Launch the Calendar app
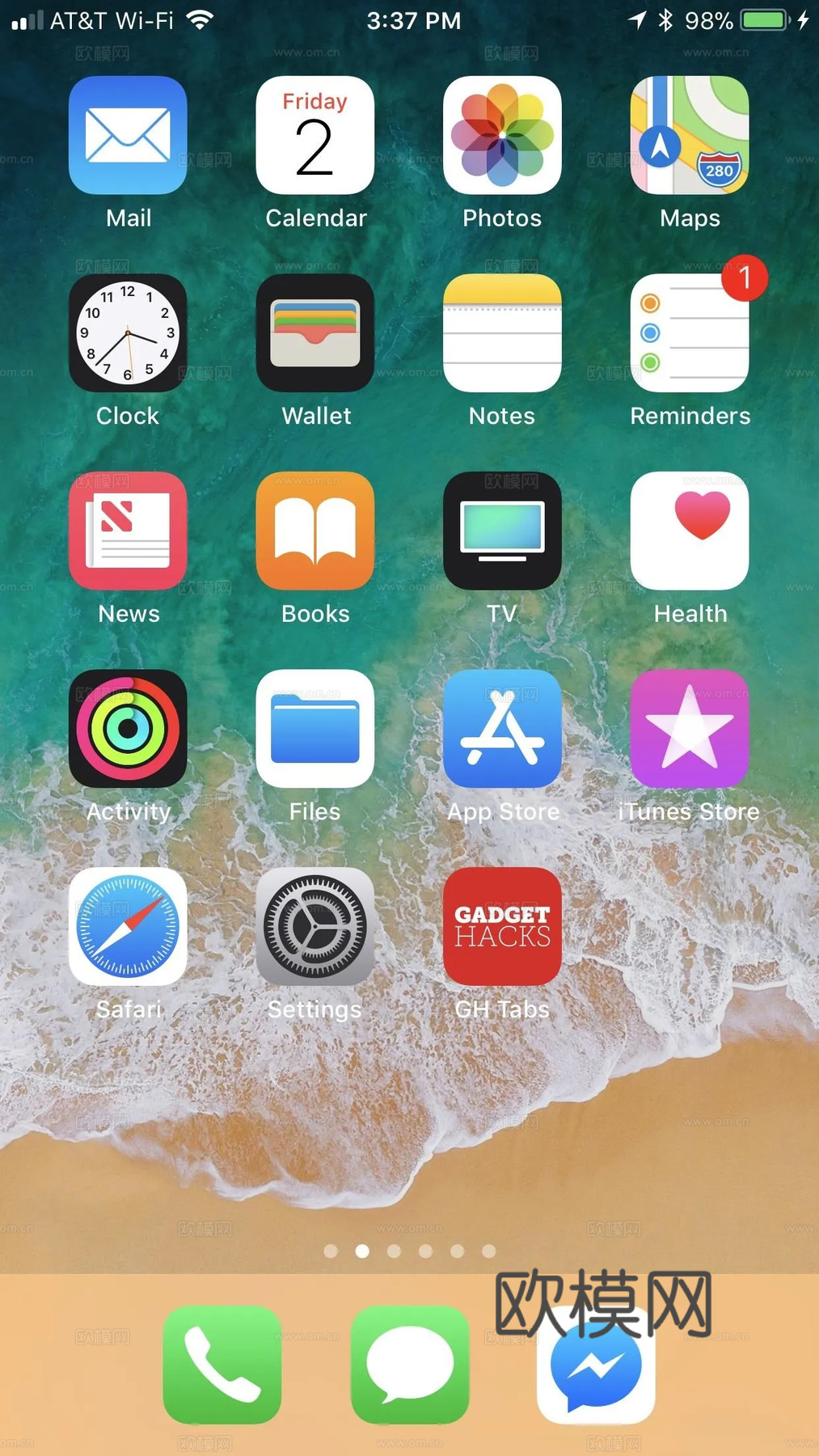819x1456 pixels. pyautogui.click(x=315, y=135)
